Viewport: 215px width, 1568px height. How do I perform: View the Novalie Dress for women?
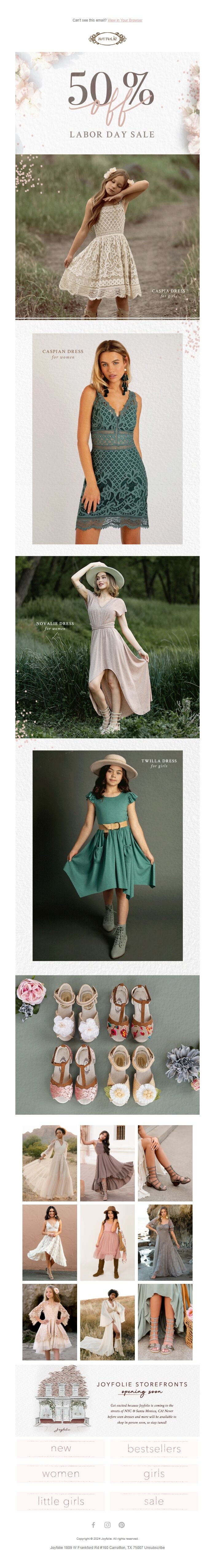click(x=107, y=646)
